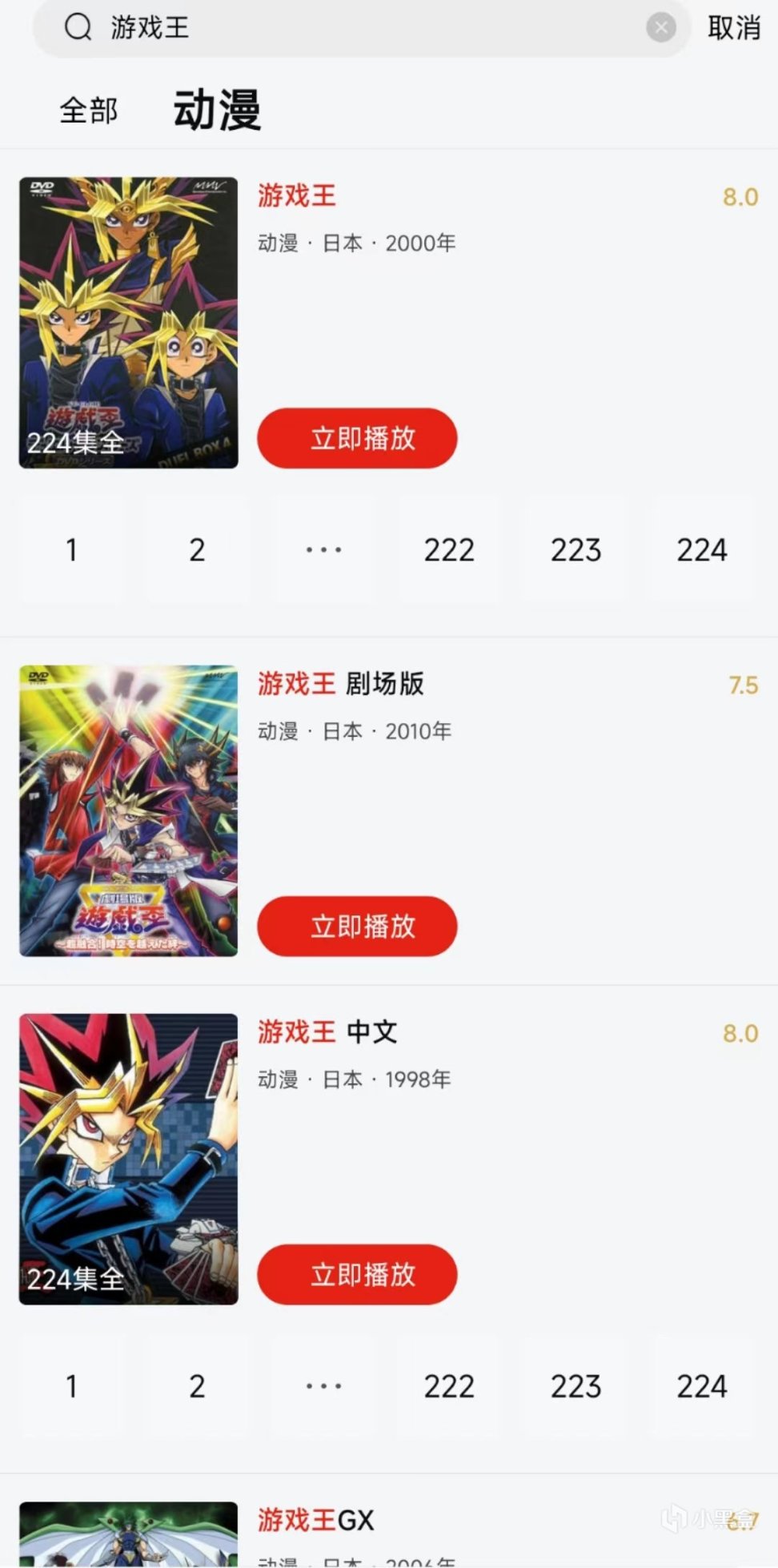Open episode 224 of 游戏王 2000年

(701, 550)
